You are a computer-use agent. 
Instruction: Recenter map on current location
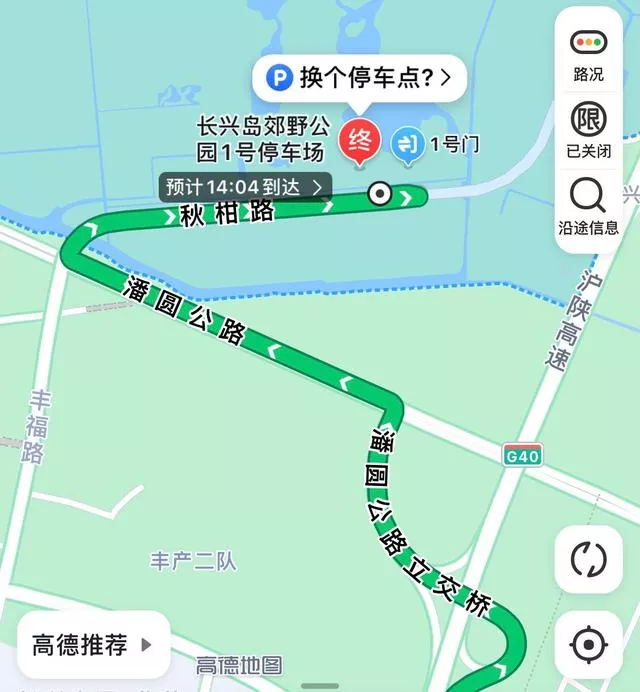click(x=588, y=642)
